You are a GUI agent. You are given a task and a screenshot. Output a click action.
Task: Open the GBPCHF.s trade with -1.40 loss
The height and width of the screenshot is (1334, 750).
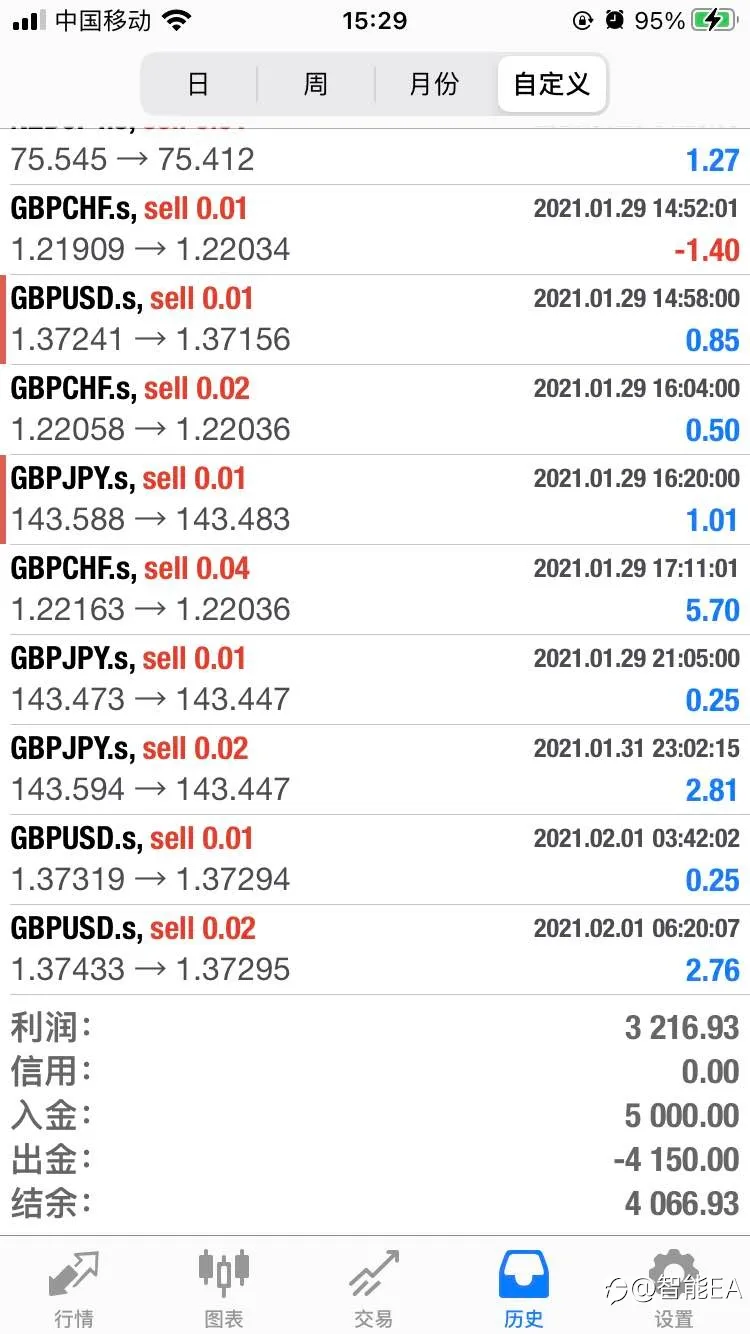click(375, 230)
